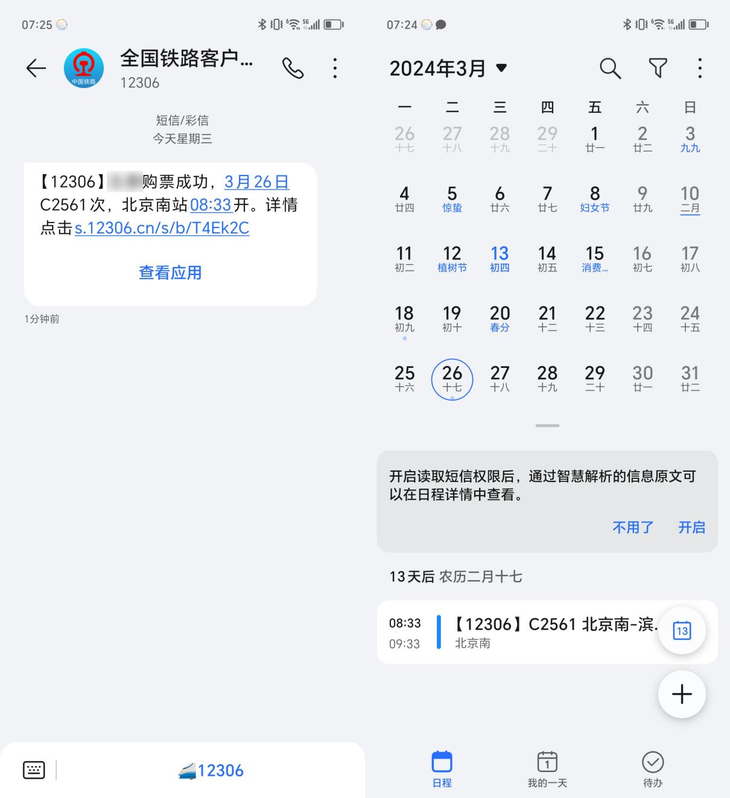Jump to today with the 13 calendar button

682,631
